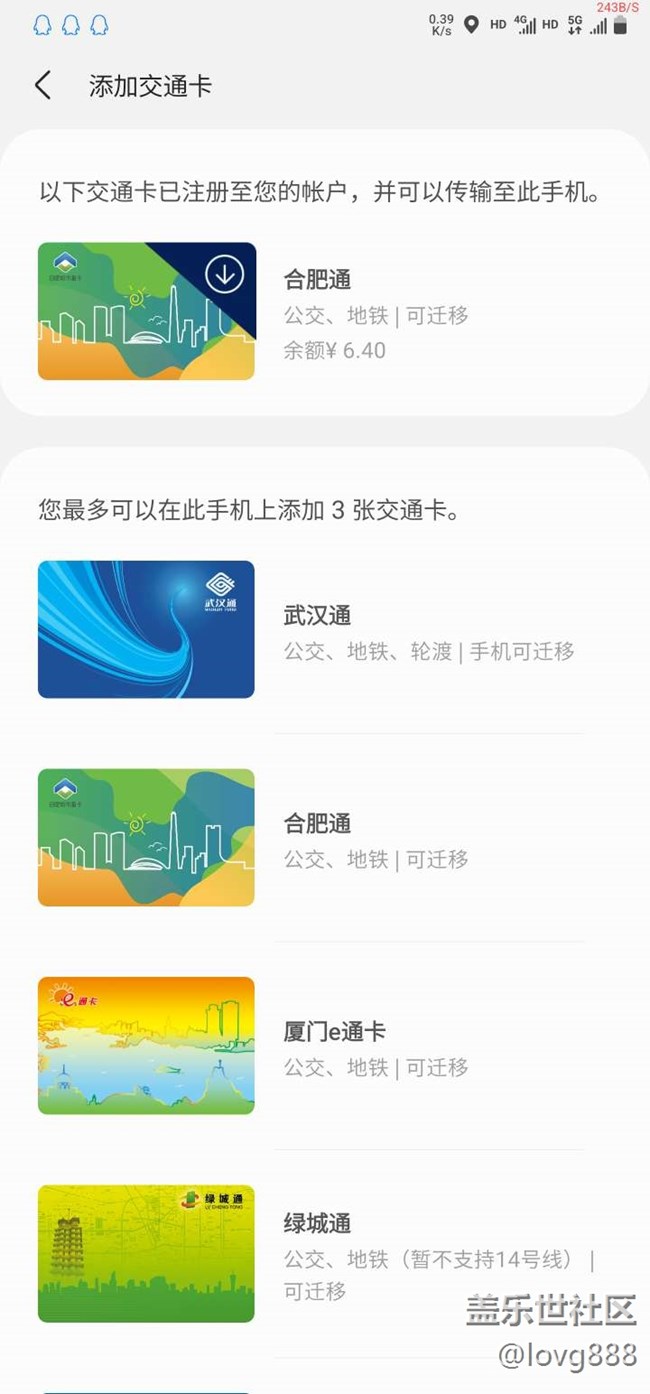This screenshot has height=1394, width=650.
Task: Select 武汉通 transit card to add
Action: coord(316,630)
